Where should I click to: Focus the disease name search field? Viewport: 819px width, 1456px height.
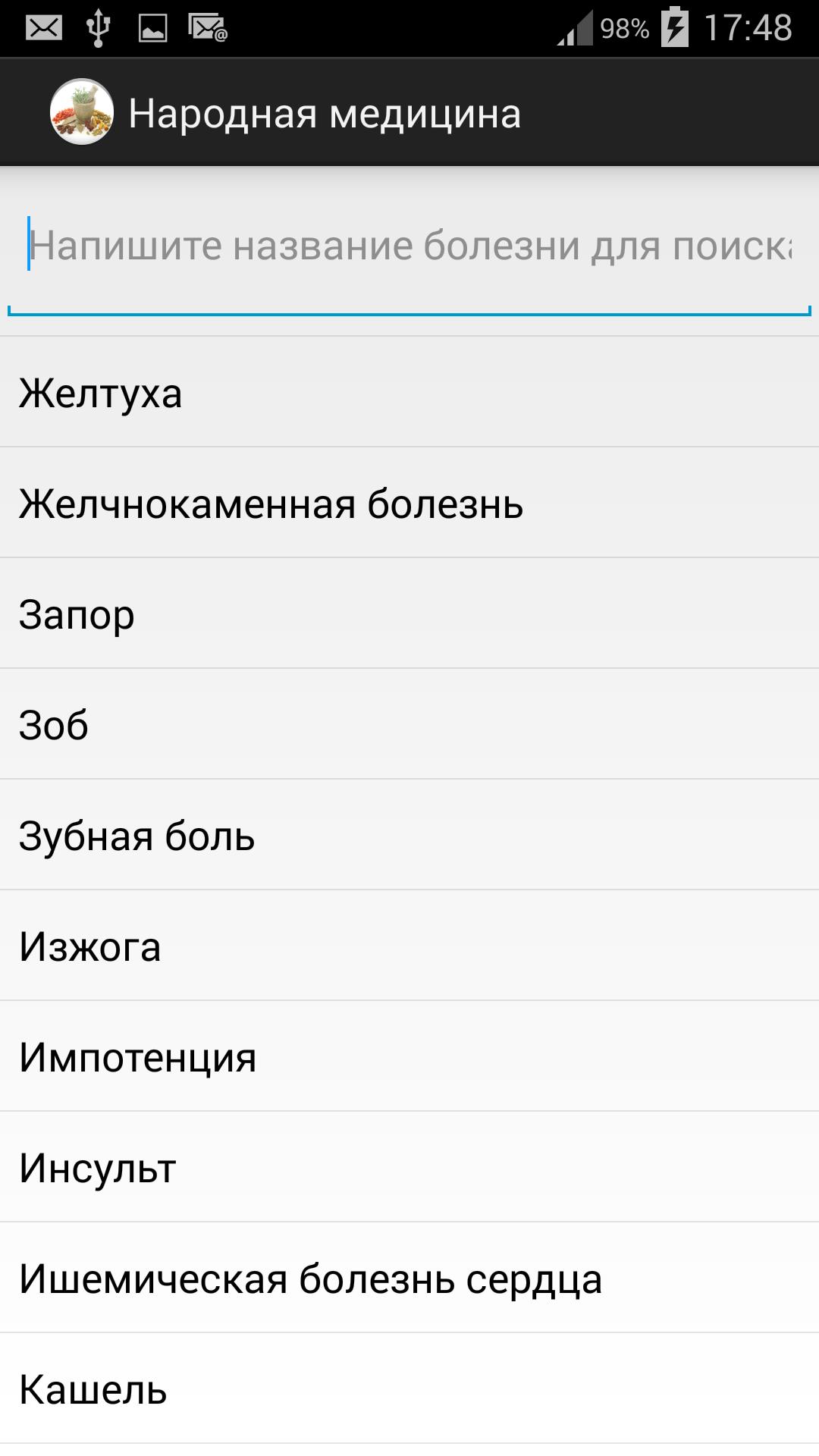pos(409,246)
